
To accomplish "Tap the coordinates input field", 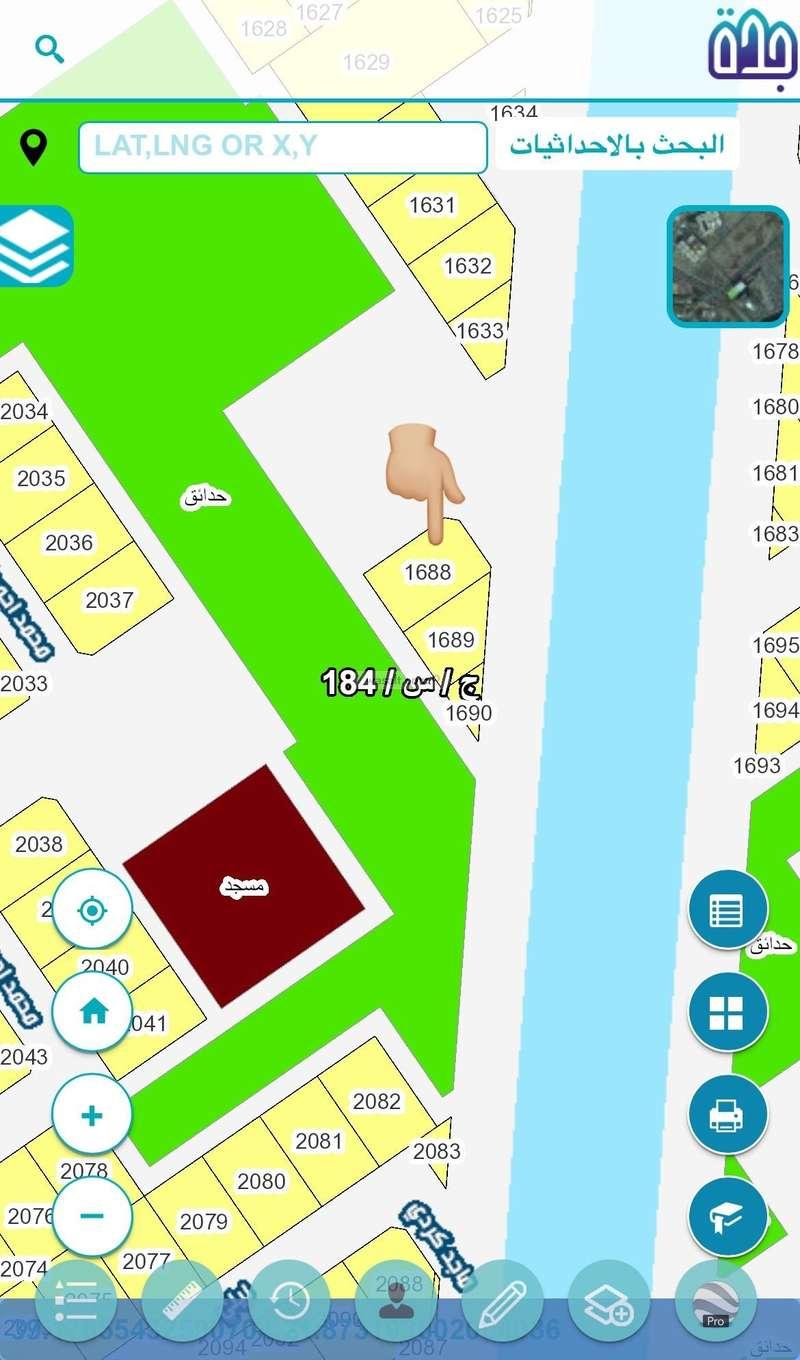I will coord(282,147).
